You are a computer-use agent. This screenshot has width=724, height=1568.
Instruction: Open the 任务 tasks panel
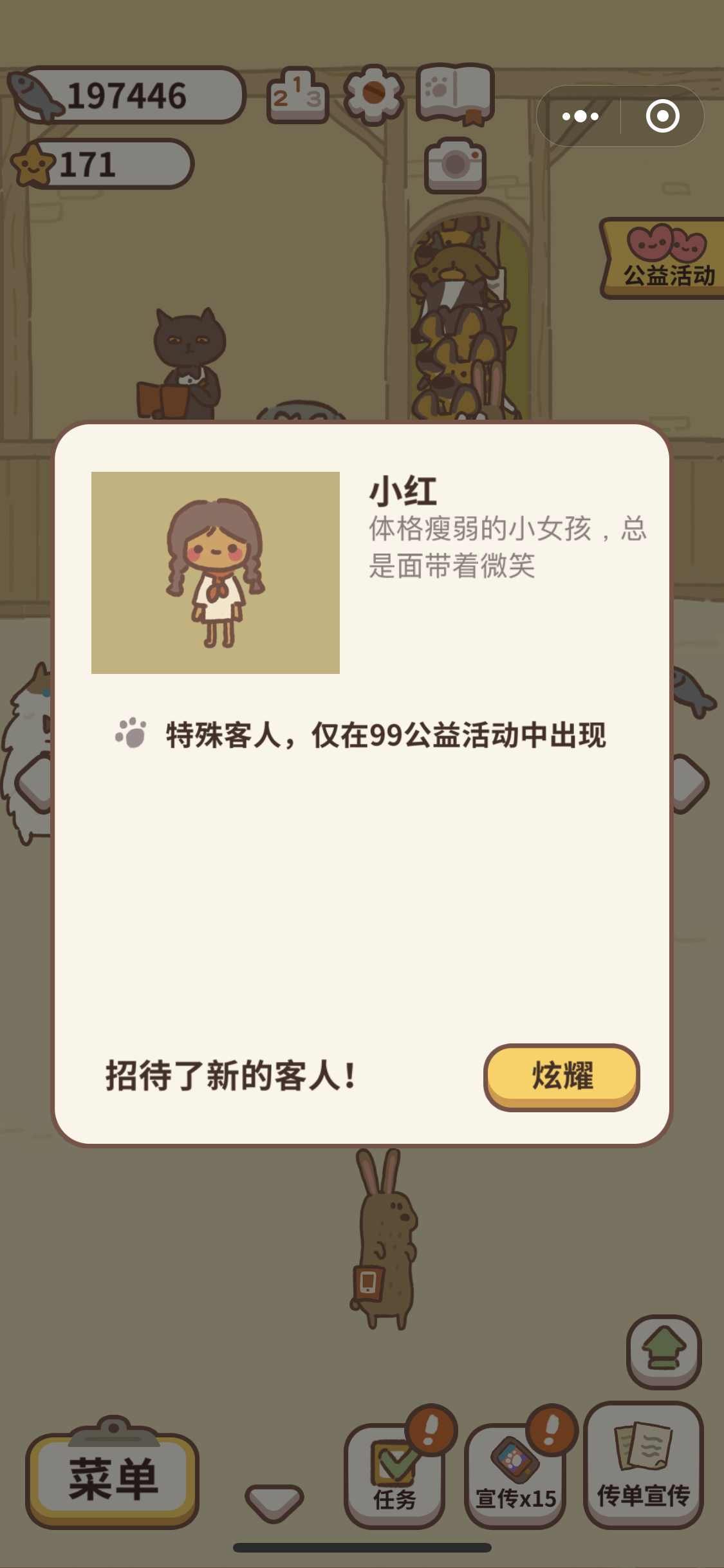tap(394, 1475)
